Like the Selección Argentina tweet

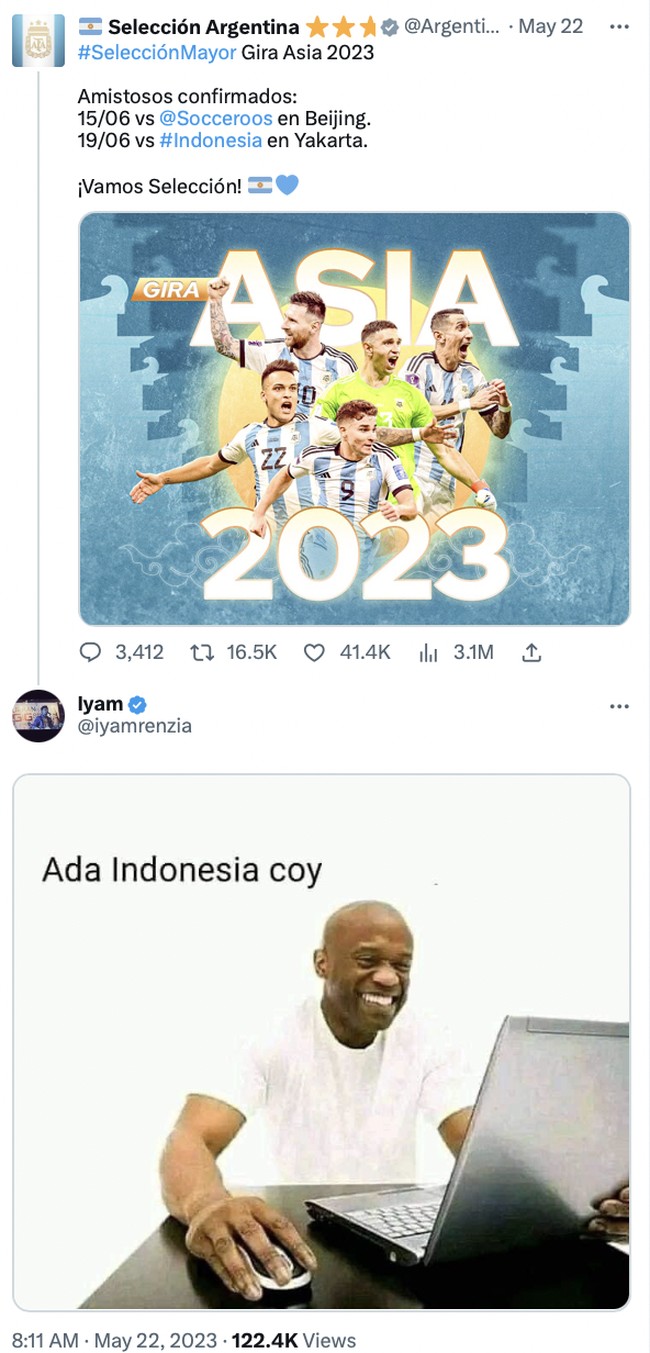314,652
